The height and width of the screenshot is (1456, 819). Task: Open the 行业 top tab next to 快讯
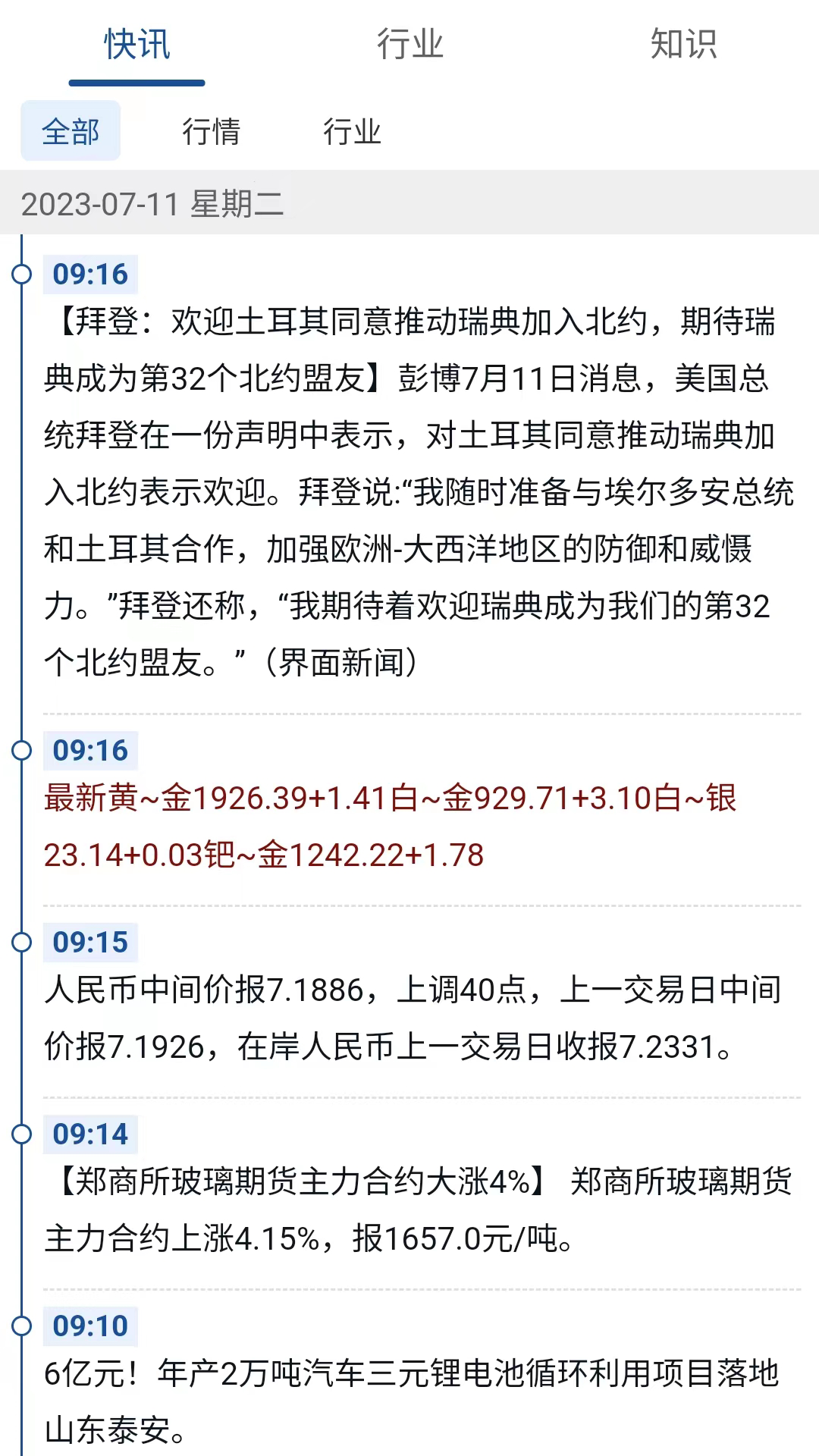coord(409,44)
